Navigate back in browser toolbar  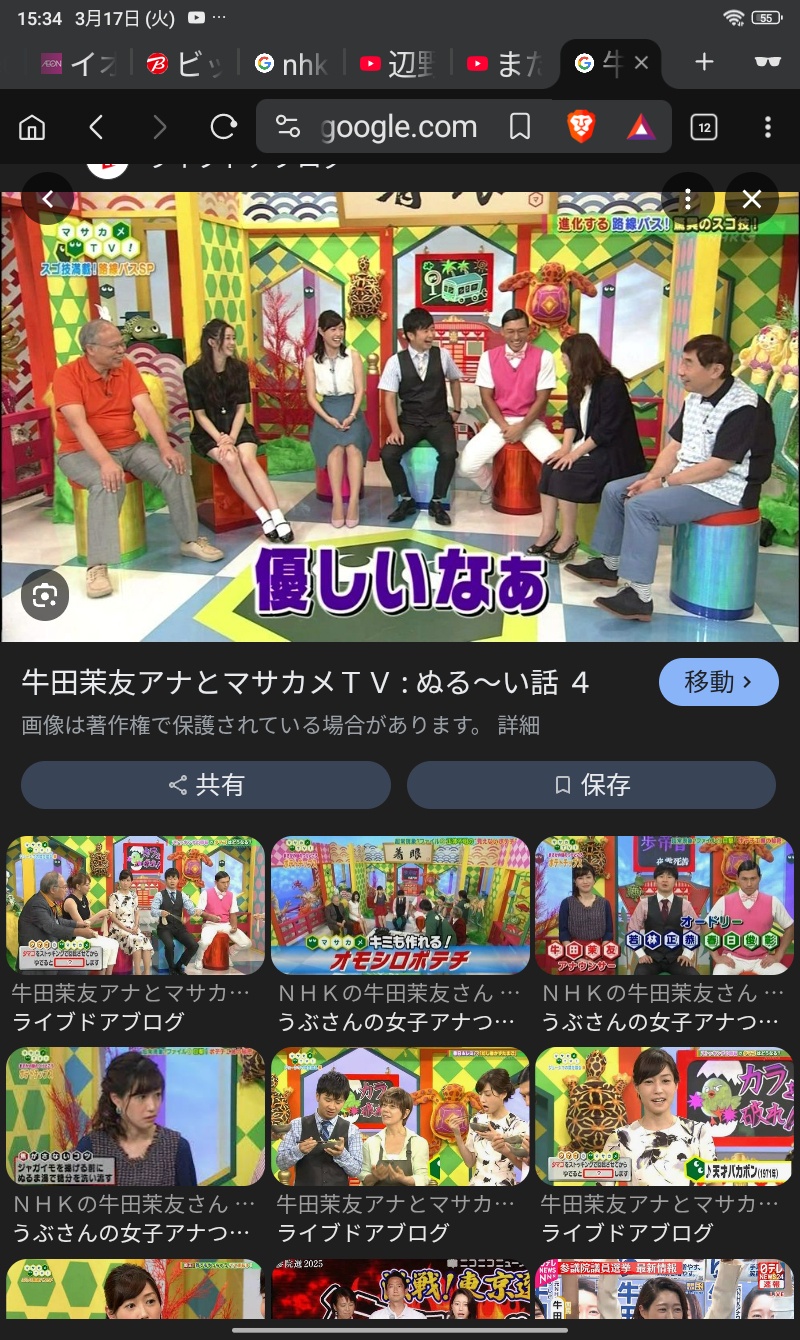(96, 127)
